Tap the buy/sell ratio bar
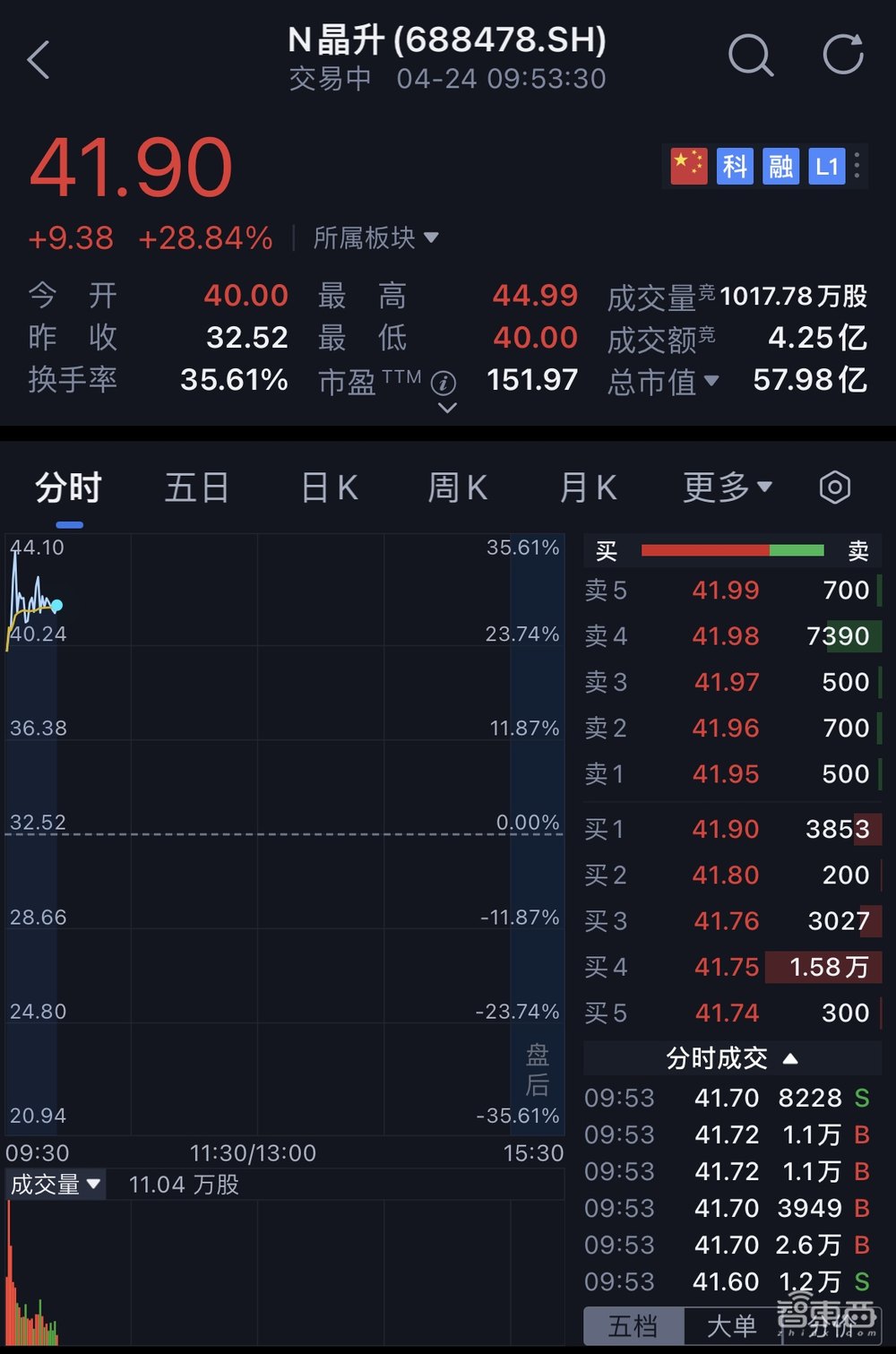Image resolution: width=896 pixels, height=1354 pixels. coord(731,550)
